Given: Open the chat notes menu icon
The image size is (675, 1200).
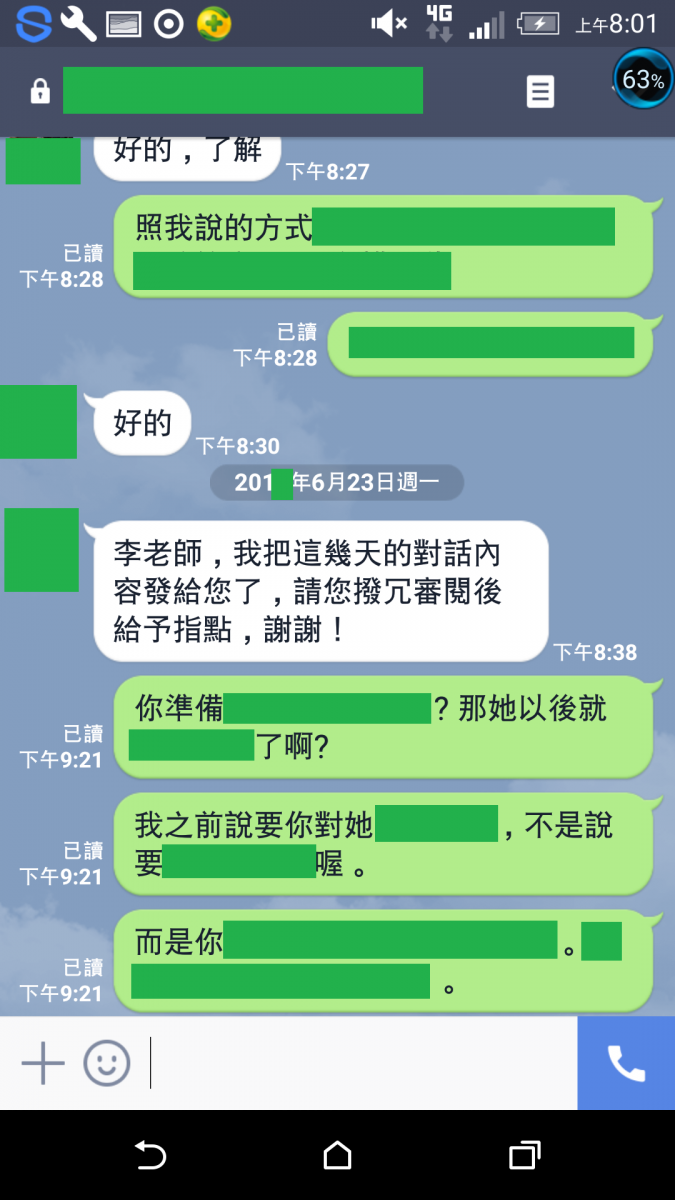Looking at the screenshot, I should pos(540,92).
